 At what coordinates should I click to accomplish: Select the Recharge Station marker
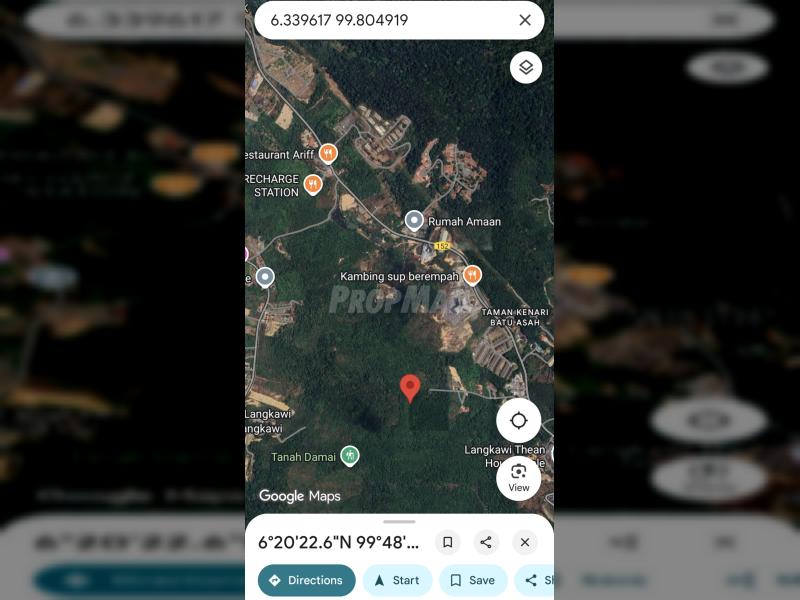pyautogui.click(x=313, y=184)
